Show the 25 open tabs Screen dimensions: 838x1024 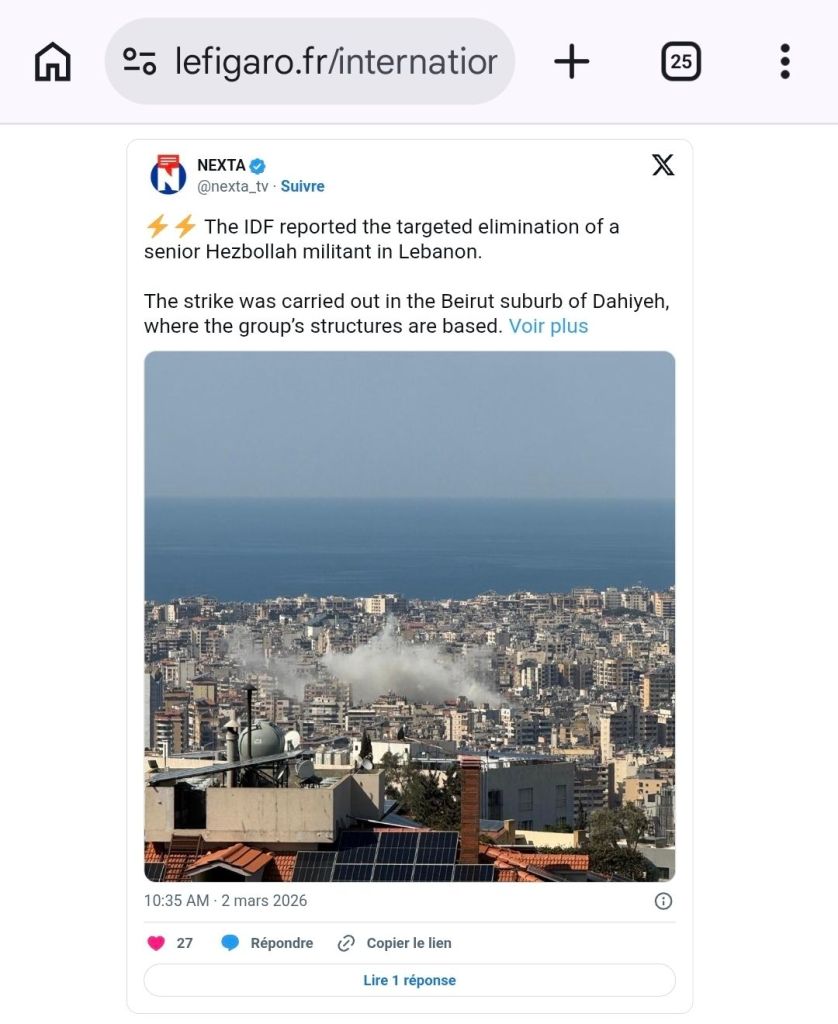pyautogui.click(x=681, y=62)
